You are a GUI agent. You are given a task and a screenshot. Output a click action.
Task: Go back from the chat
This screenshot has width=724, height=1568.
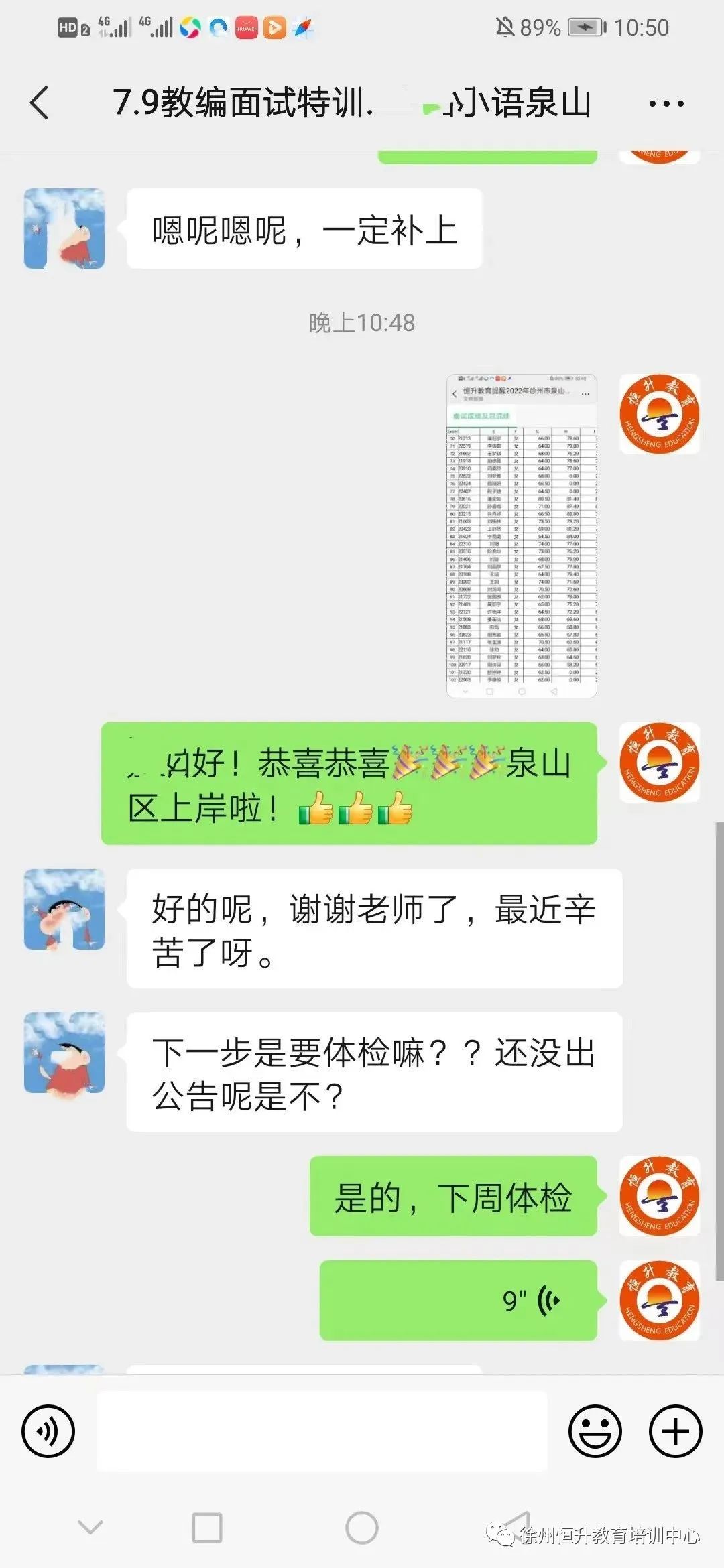point(40,103)
